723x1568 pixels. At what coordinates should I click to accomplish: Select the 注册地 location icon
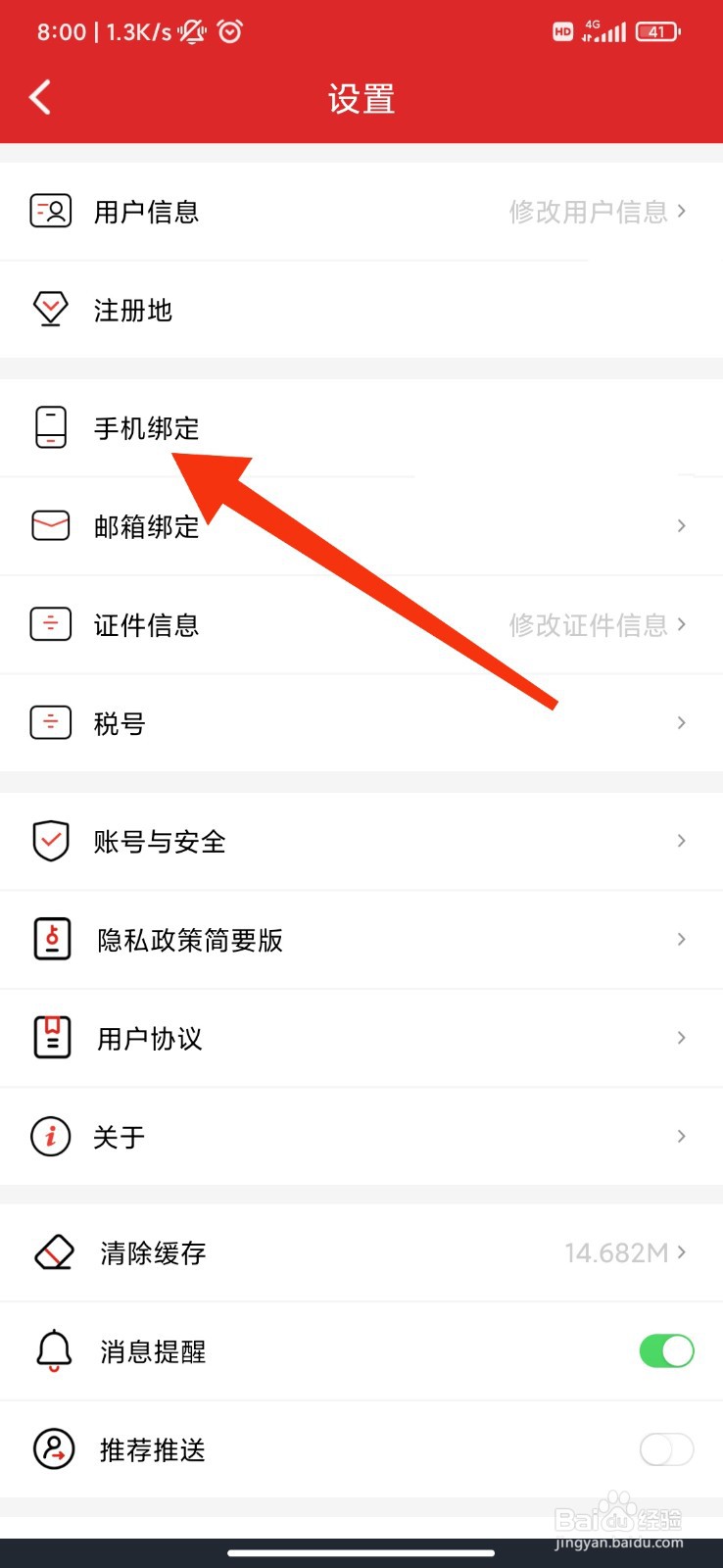point(51,309)
